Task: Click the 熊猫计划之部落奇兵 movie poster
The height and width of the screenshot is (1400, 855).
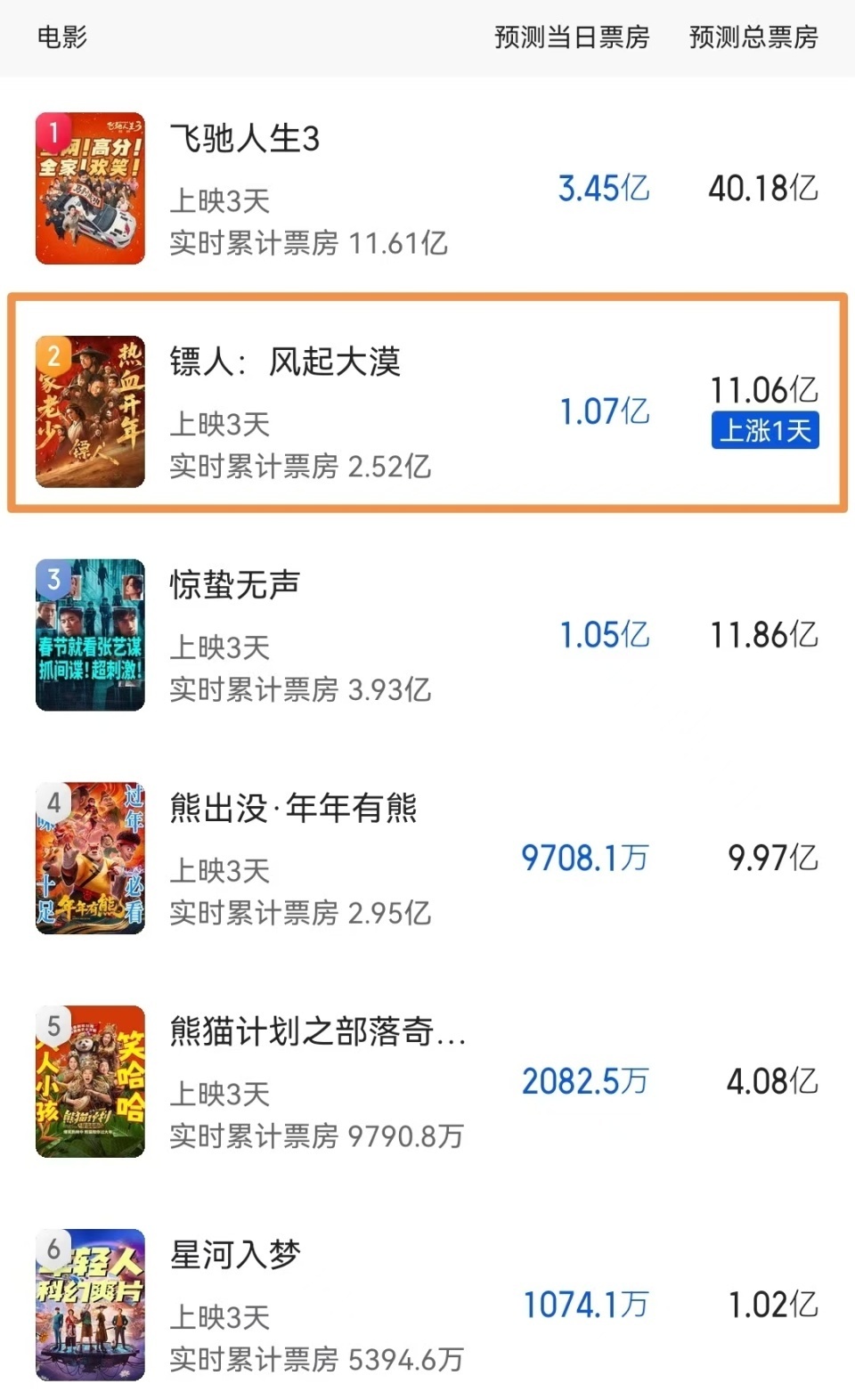Action: (x=89, y=1082)
